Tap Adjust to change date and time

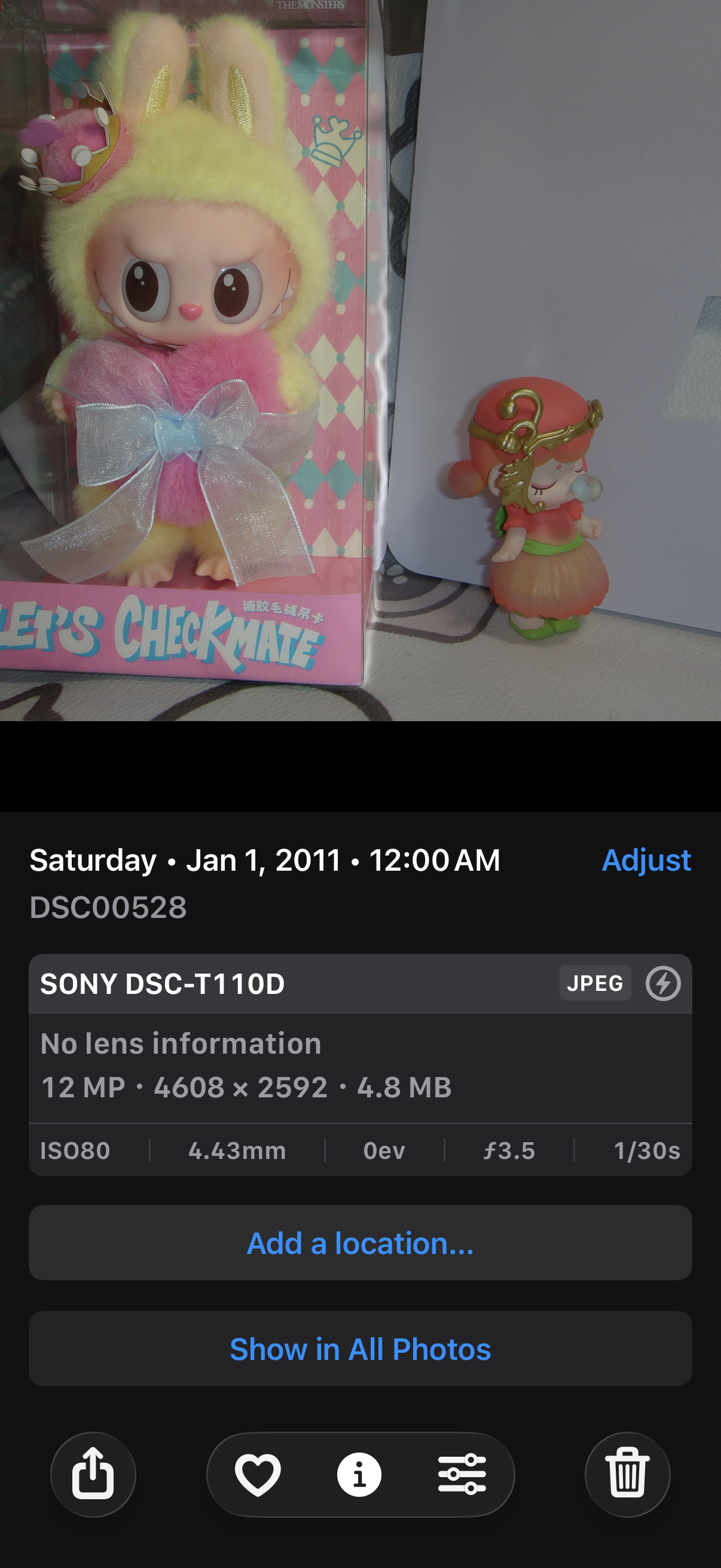tap(646, 860)
